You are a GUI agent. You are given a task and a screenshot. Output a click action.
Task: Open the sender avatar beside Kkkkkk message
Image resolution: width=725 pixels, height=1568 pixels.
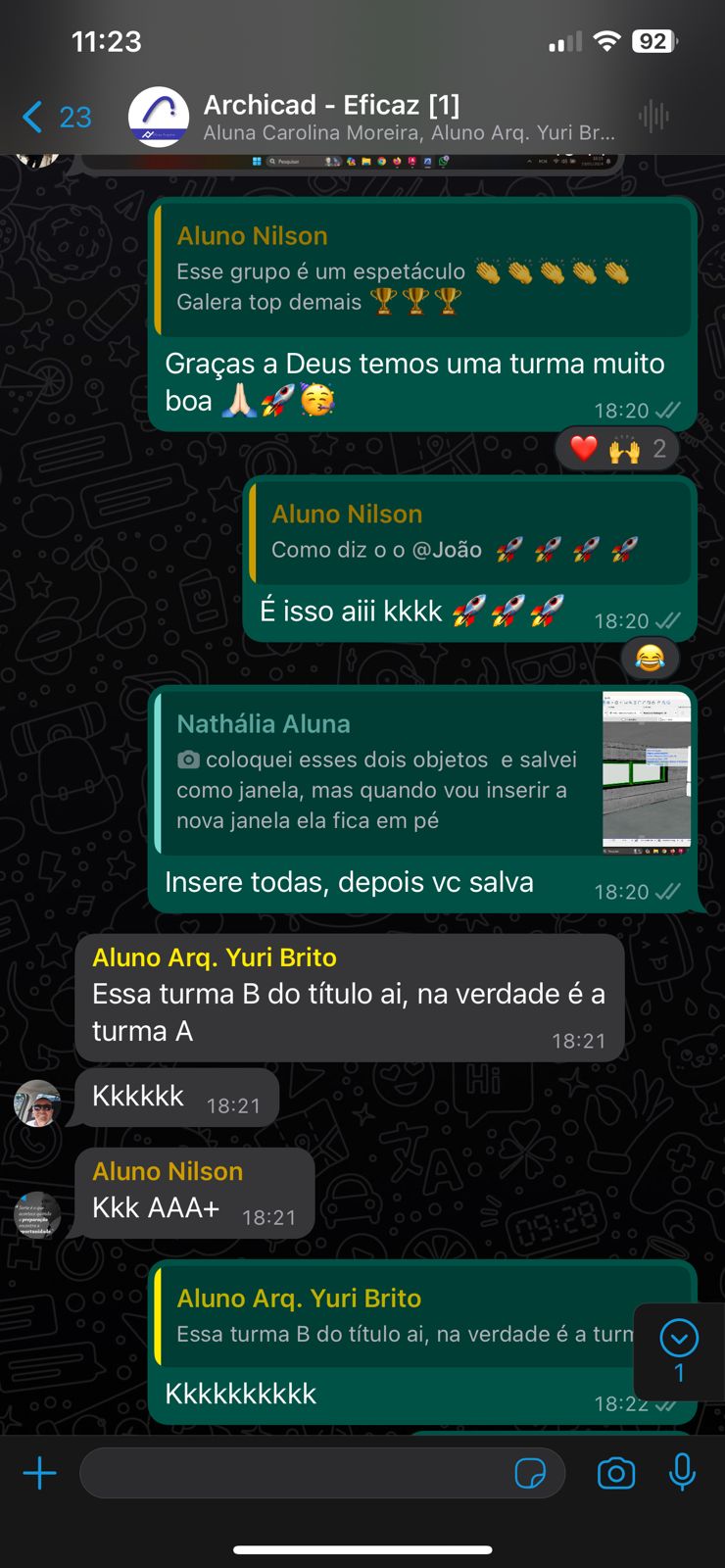(x=37, y=1102)
